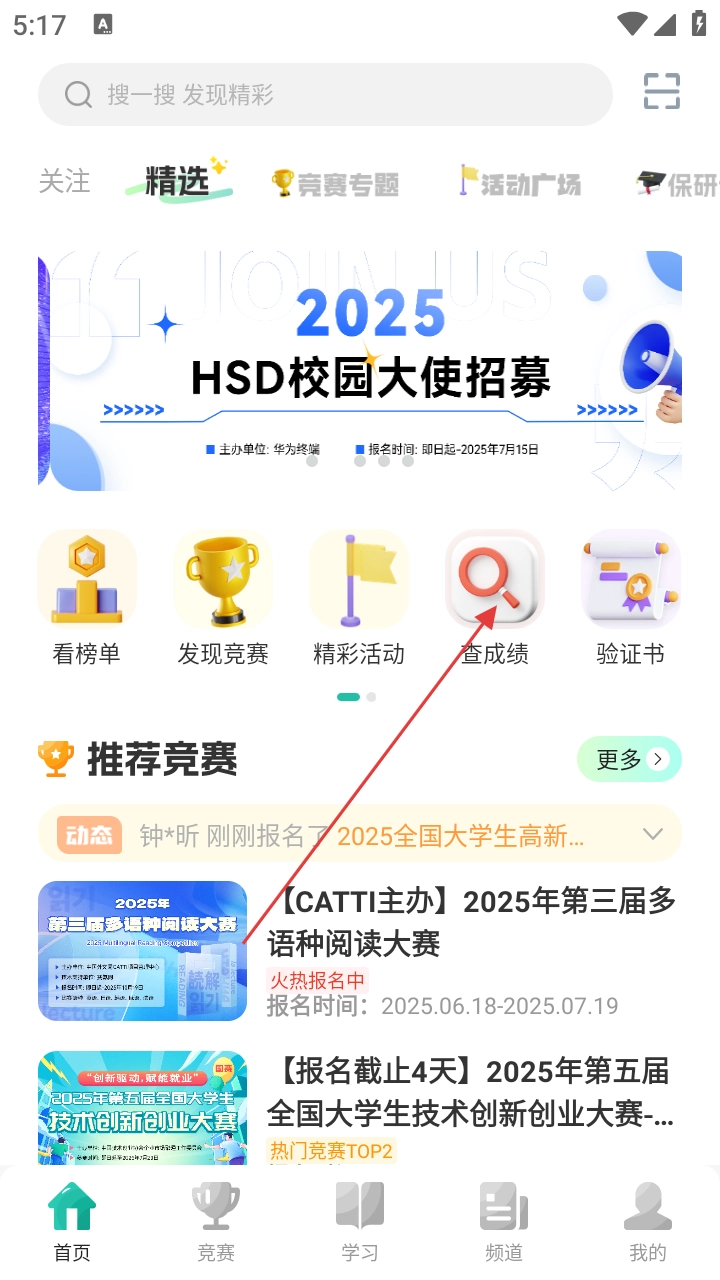Viewport: 720px width, 1280px height.
Task: Switch to the 竞赛 bottom tab
Action: [x=216, y=1222]
